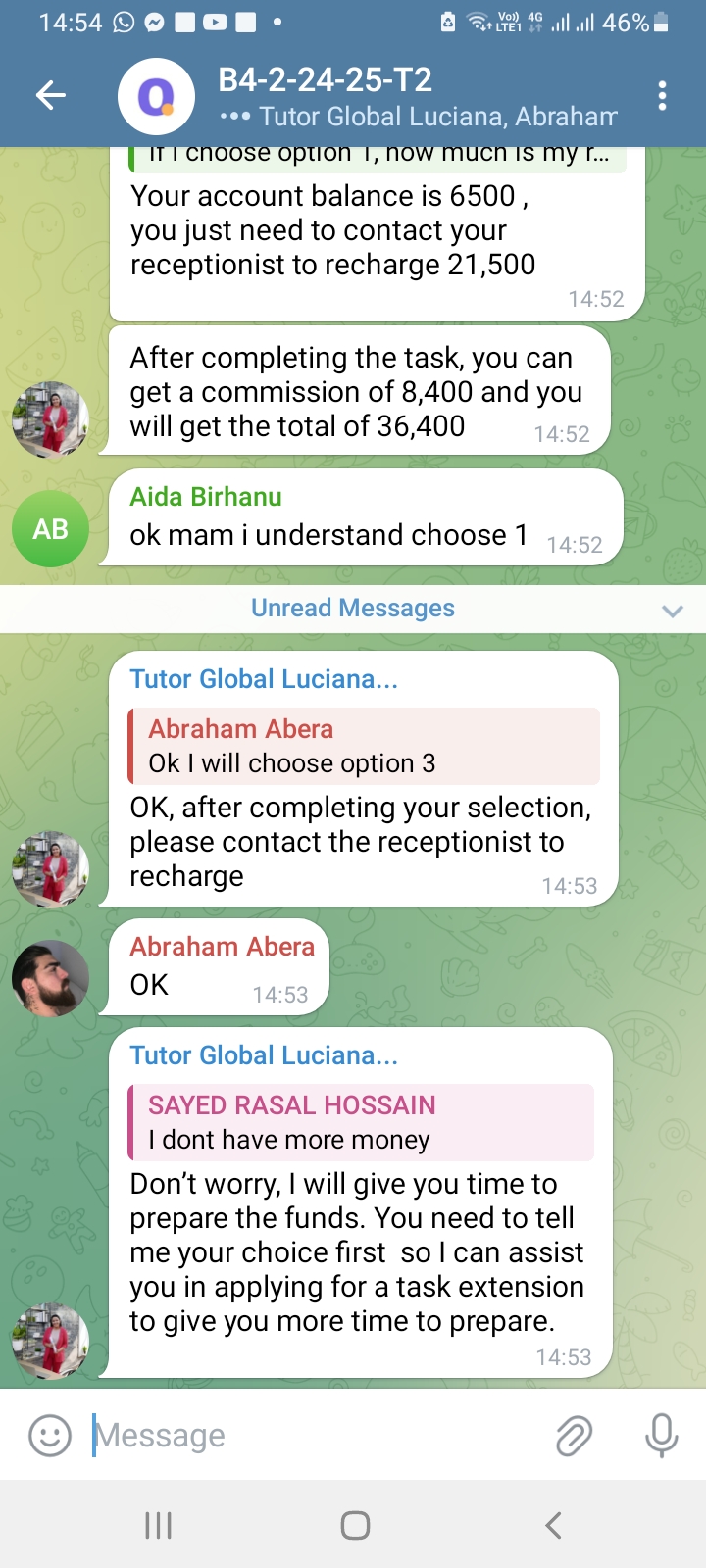706x1568 pixels.
Task: Open recent apps from the navigation bar
Action: click(158, 1525)
